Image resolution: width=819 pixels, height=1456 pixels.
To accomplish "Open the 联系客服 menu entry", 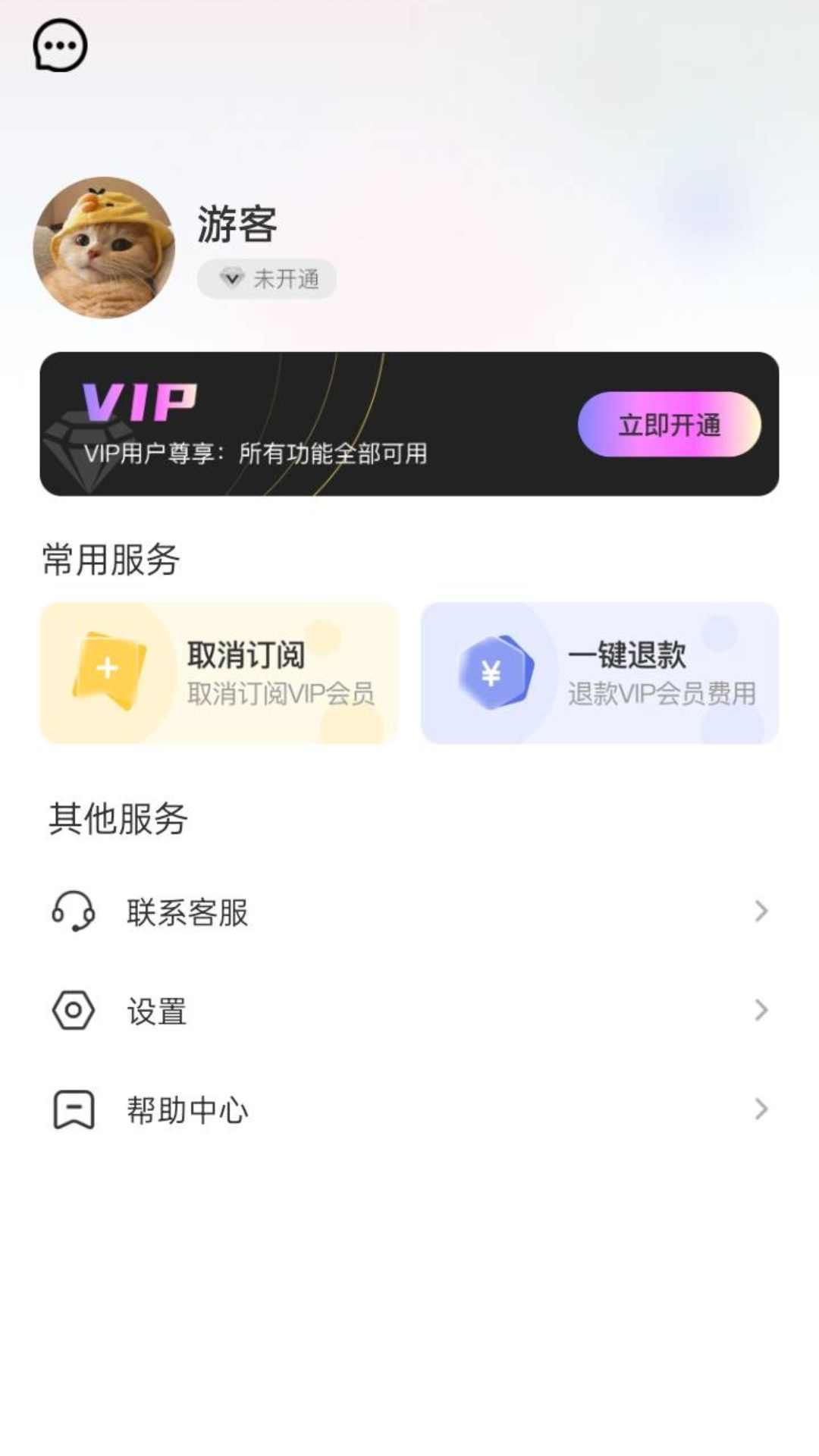I will (186, 912).
